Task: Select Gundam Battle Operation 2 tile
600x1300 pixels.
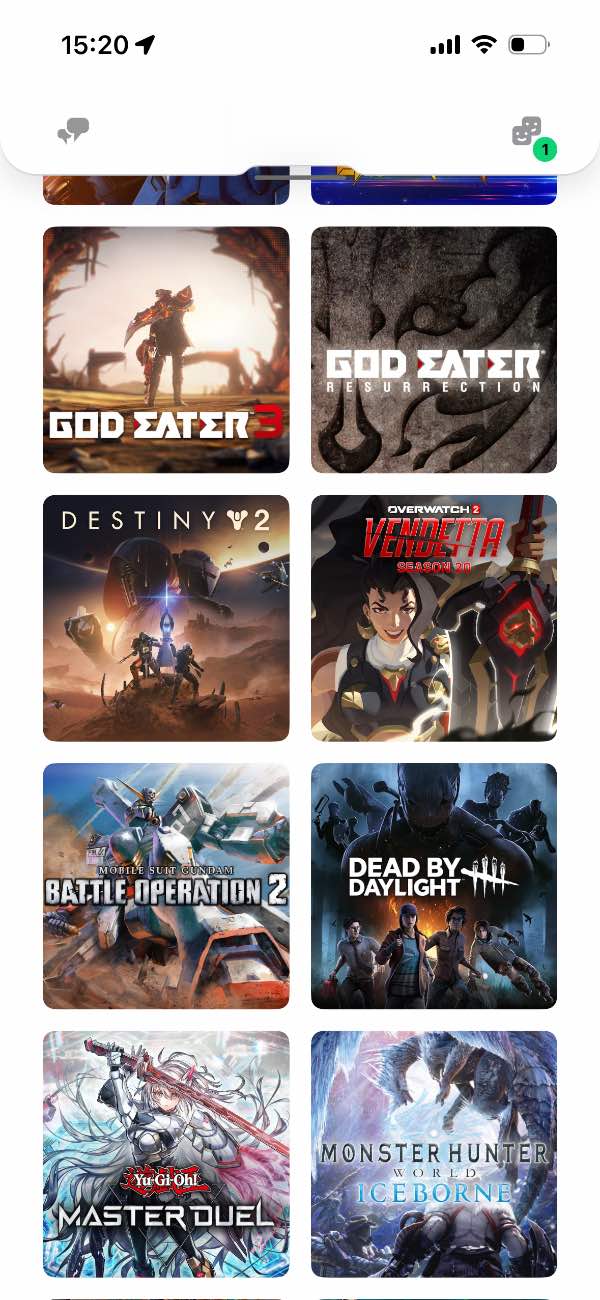Action: coord(166,886)
